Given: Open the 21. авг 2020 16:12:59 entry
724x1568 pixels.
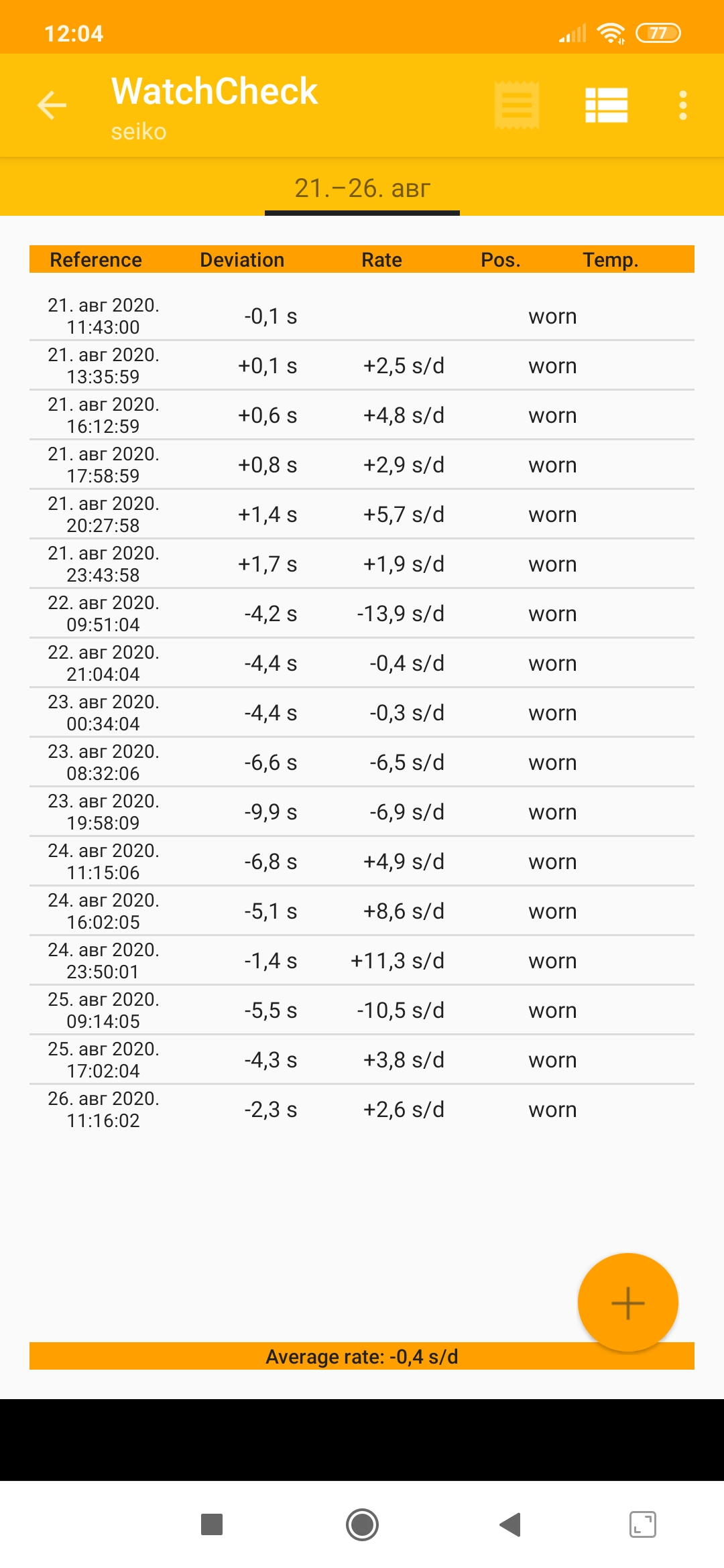Looking at the screenshot, I should pyautogui.click(x=362, y=415).
